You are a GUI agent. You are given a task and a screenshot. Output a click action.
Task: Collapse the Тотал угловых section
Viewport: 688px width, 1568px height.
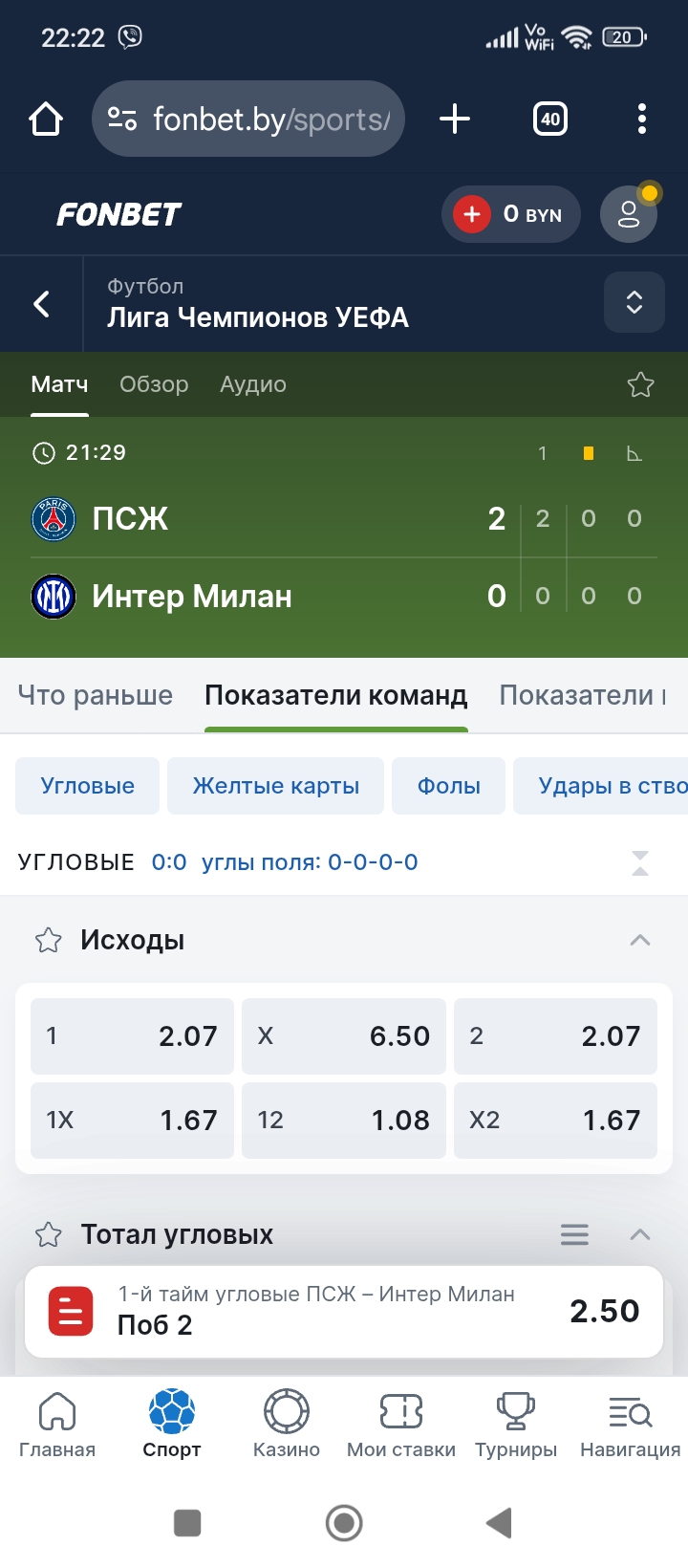(639, 1234)
